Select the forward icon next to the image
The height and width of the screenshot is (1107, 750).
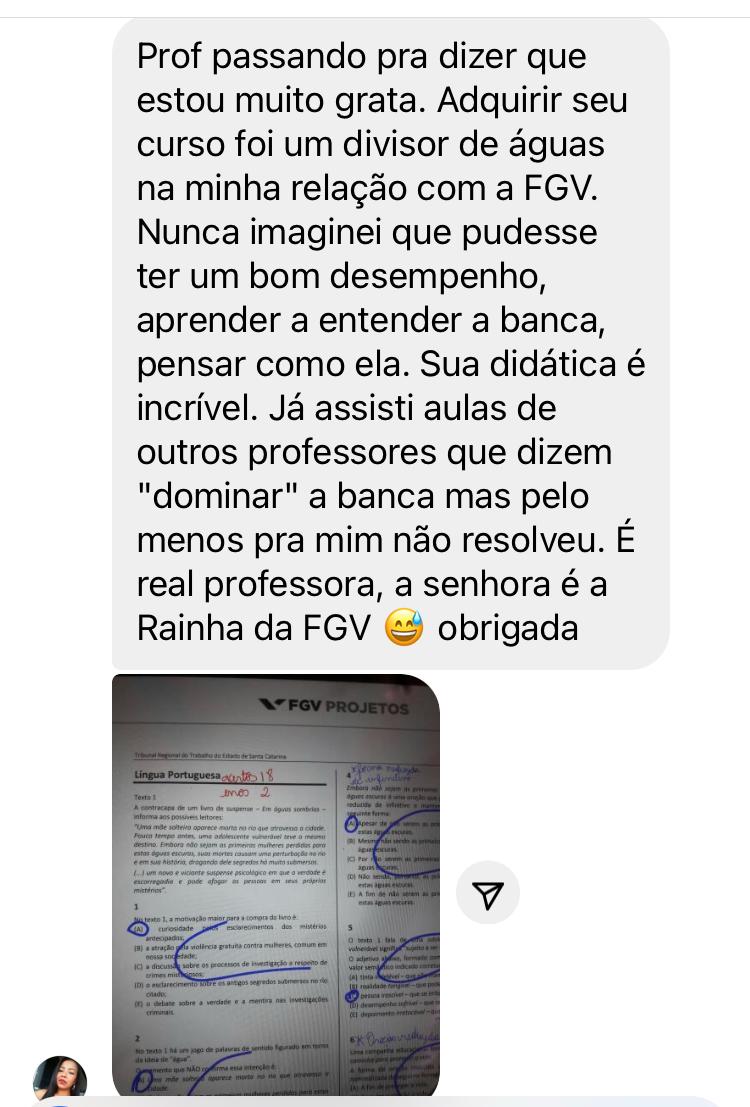(487, 894)
